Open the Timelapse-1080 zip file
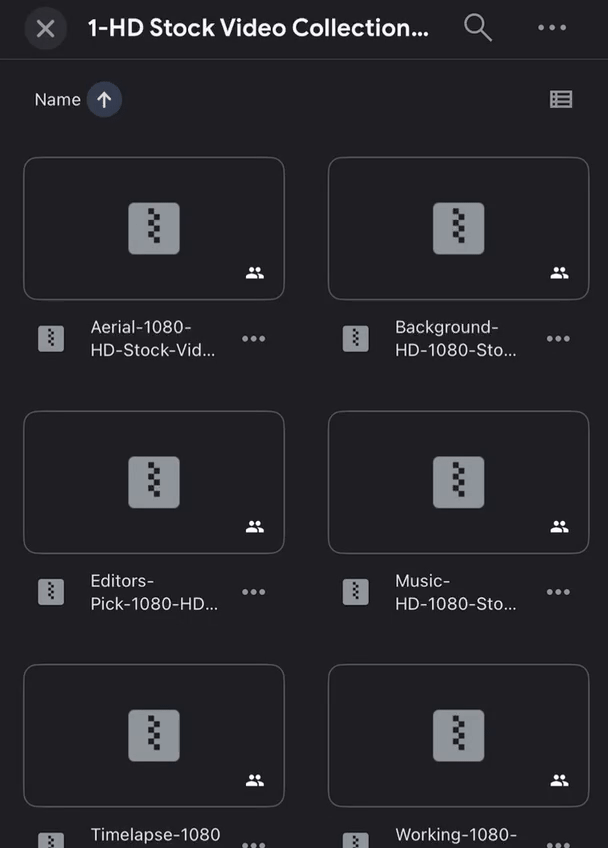Viewport: 608px width, 848px height. (x=154, y=735)
